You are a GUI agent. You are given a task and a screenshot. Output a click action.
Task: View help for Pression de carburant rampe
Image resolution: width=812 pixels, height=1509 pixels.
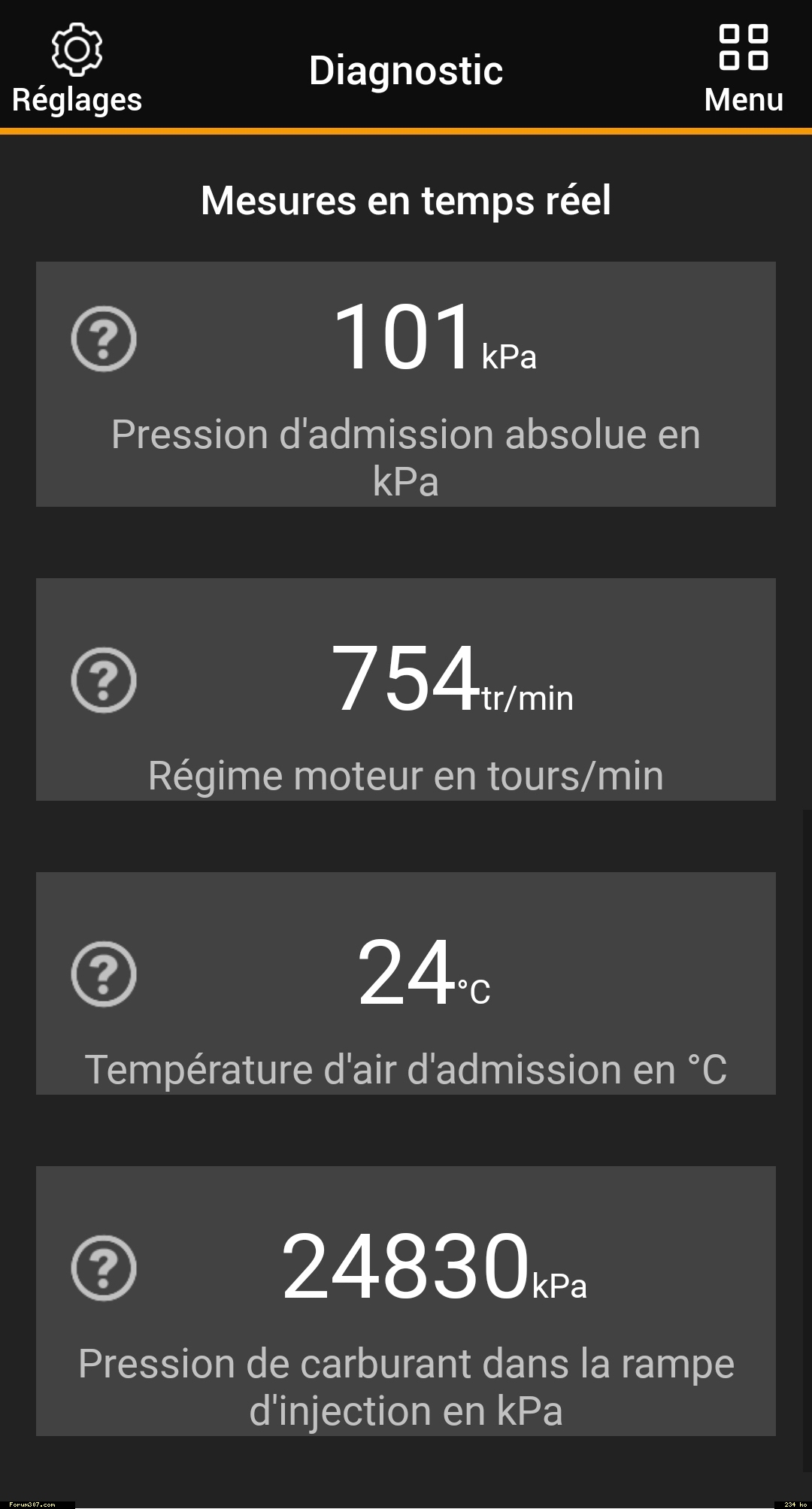[104, 1268]
